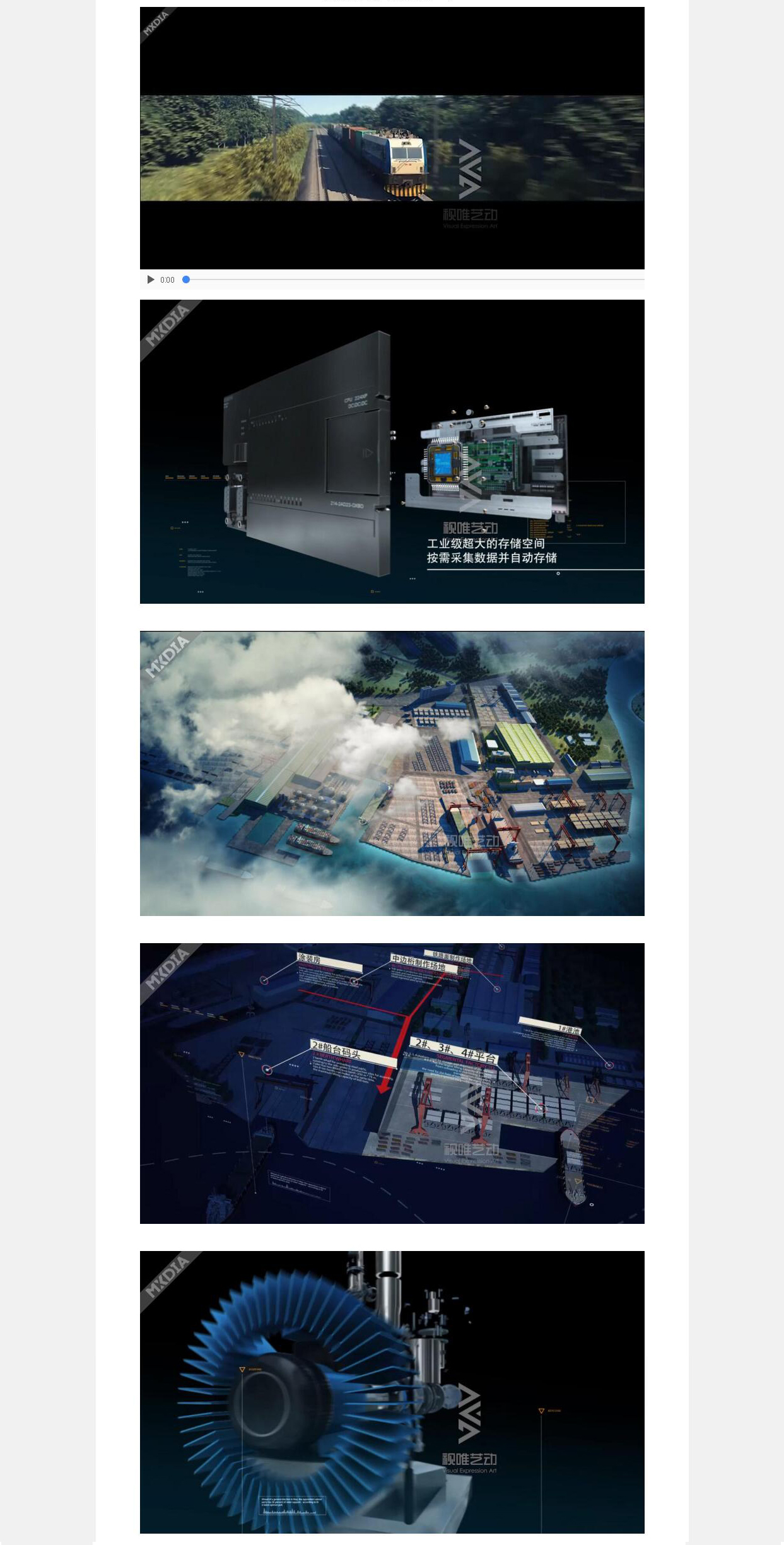Viewport: 784px width, 1545px height.
Task: Open the blue turbine rendering image
Action: tap(392, 1392)
